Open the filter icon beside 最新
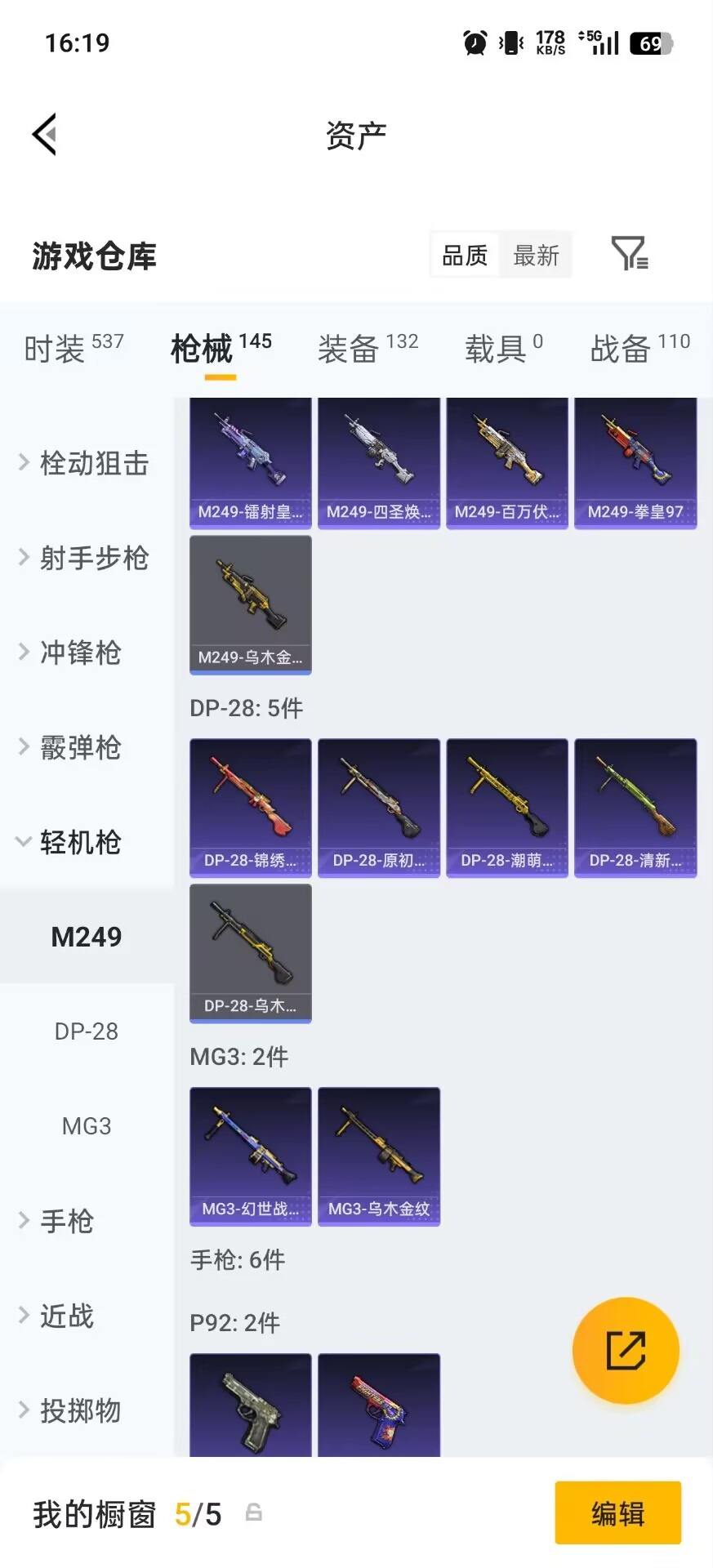The image size is (713, 1568). point(630,254)
